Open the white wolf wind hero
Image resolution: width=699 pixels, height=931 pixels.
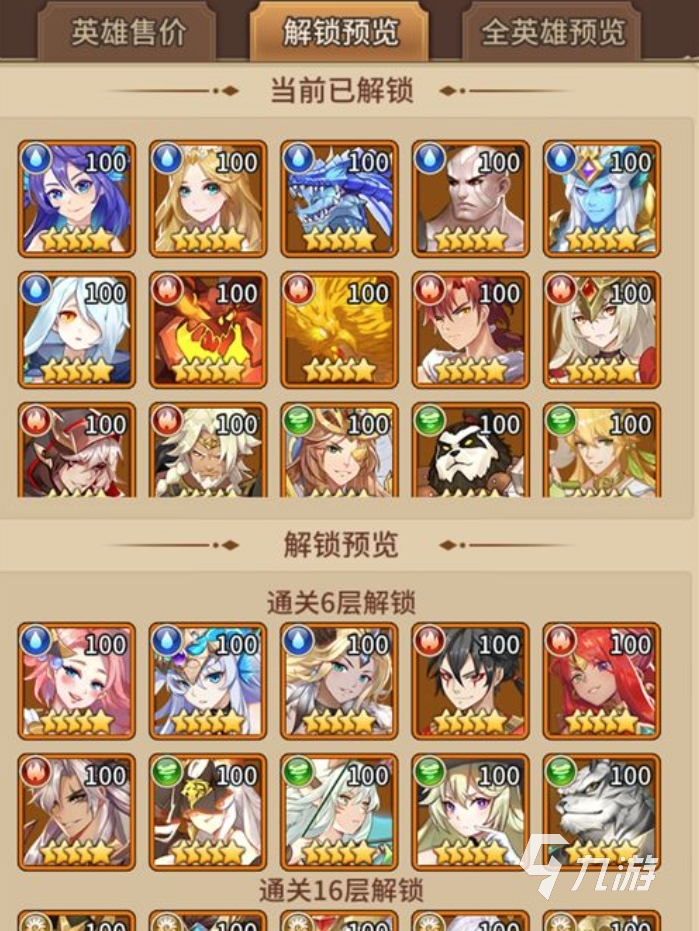(602, 812)
